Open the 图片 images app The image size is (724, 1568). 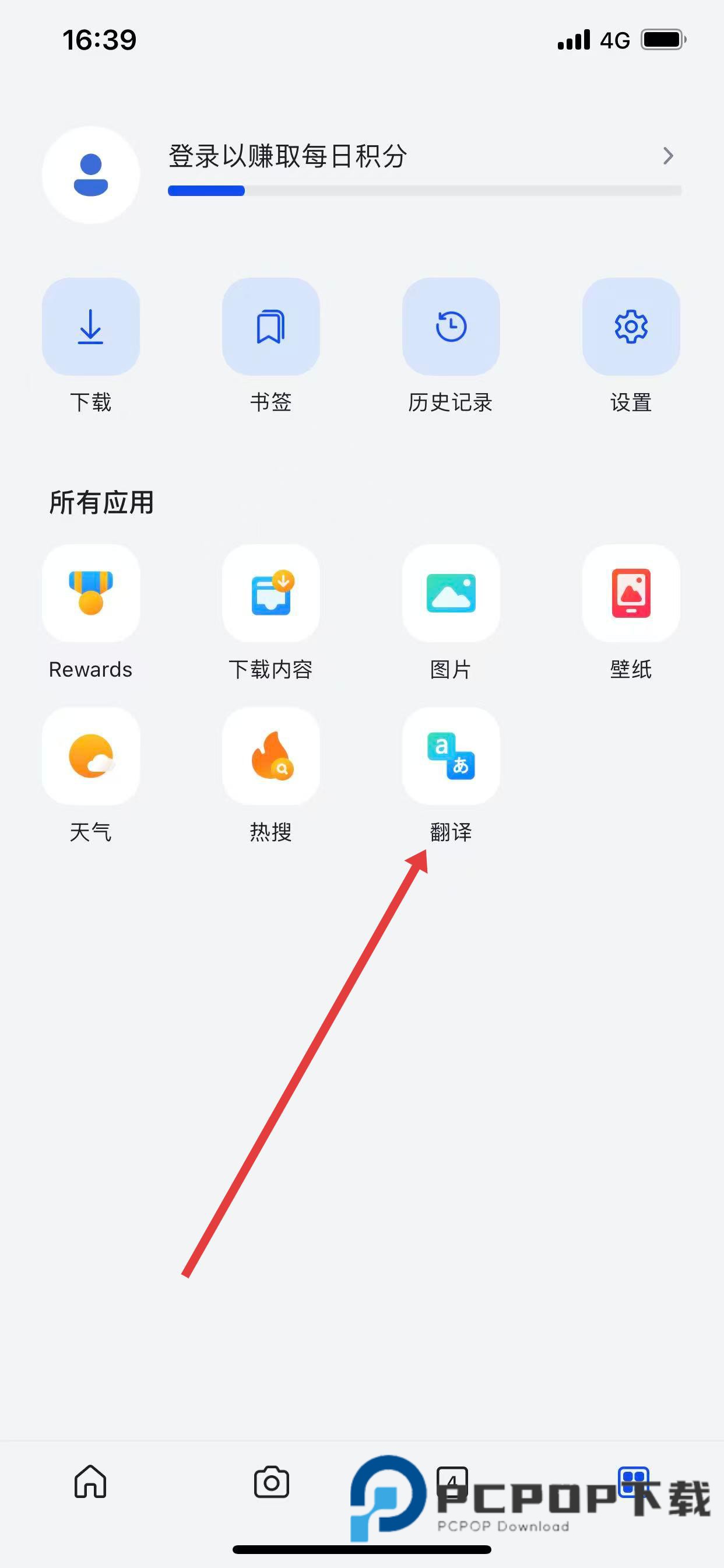tap(451, 593)
